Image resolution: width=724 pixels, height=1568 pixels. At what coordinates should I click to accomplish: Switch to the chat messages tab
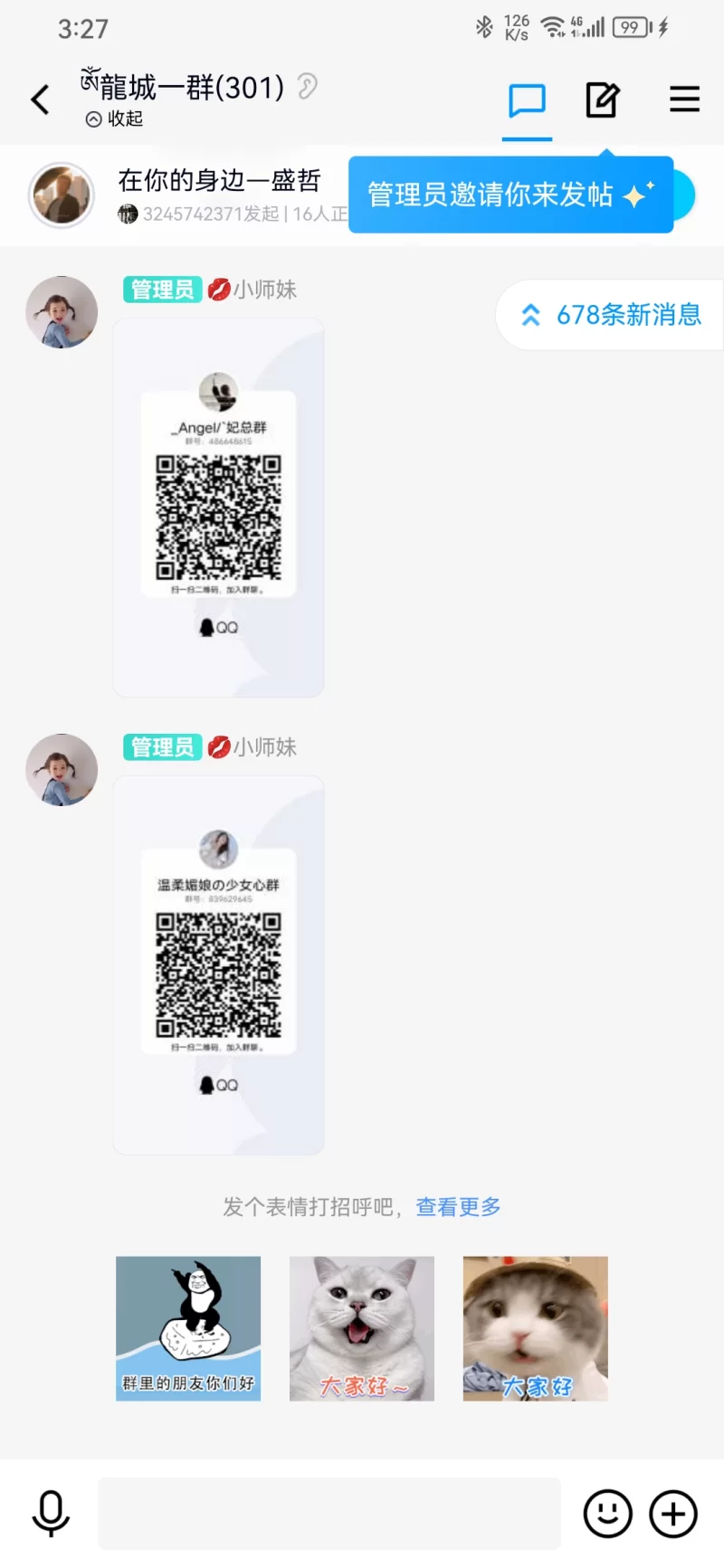(527, 100)
